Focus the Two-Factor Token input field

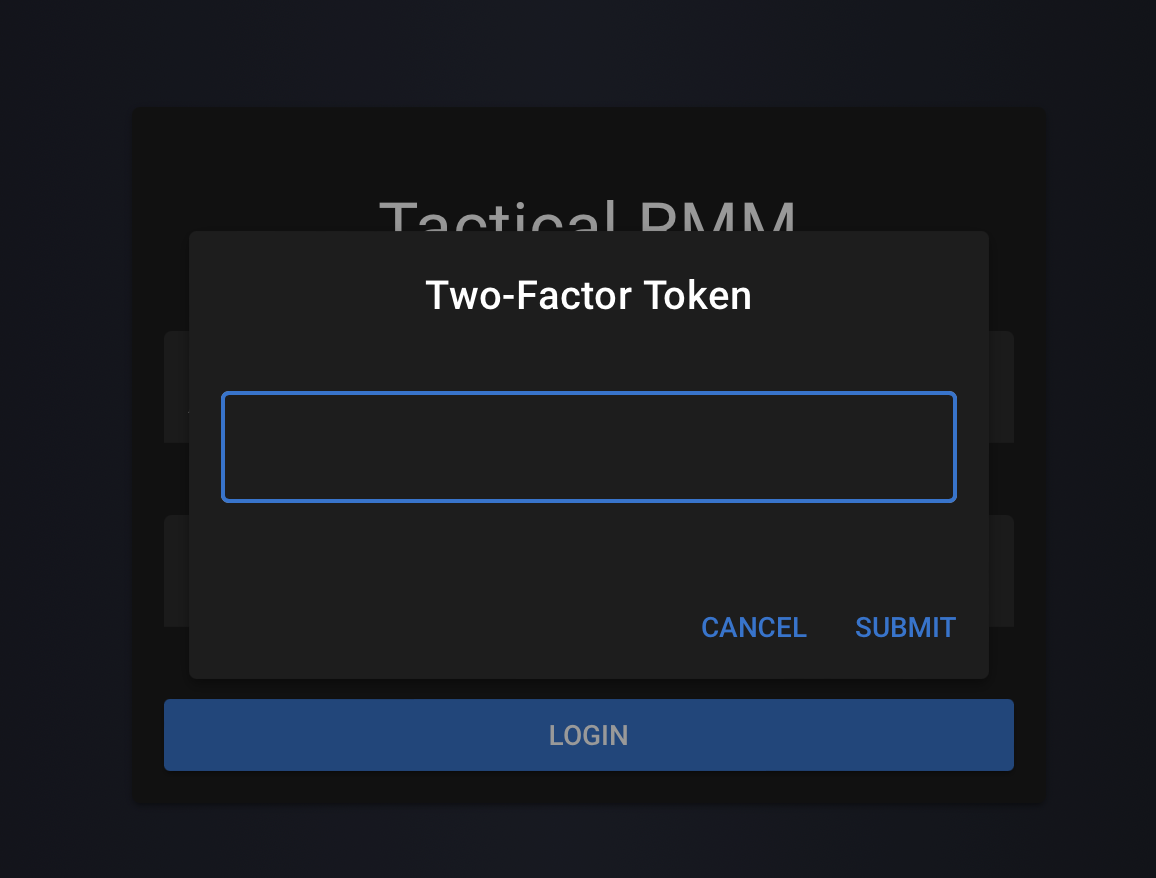tap(588, 447)
